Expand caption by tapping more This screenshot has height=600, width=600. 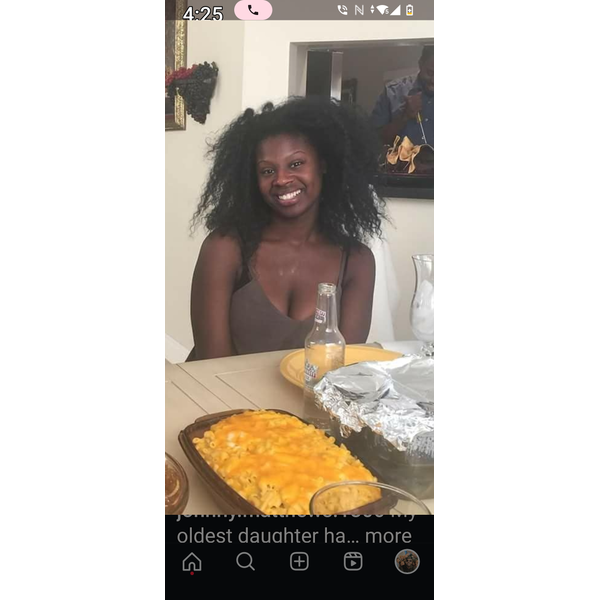coord(388,536)
